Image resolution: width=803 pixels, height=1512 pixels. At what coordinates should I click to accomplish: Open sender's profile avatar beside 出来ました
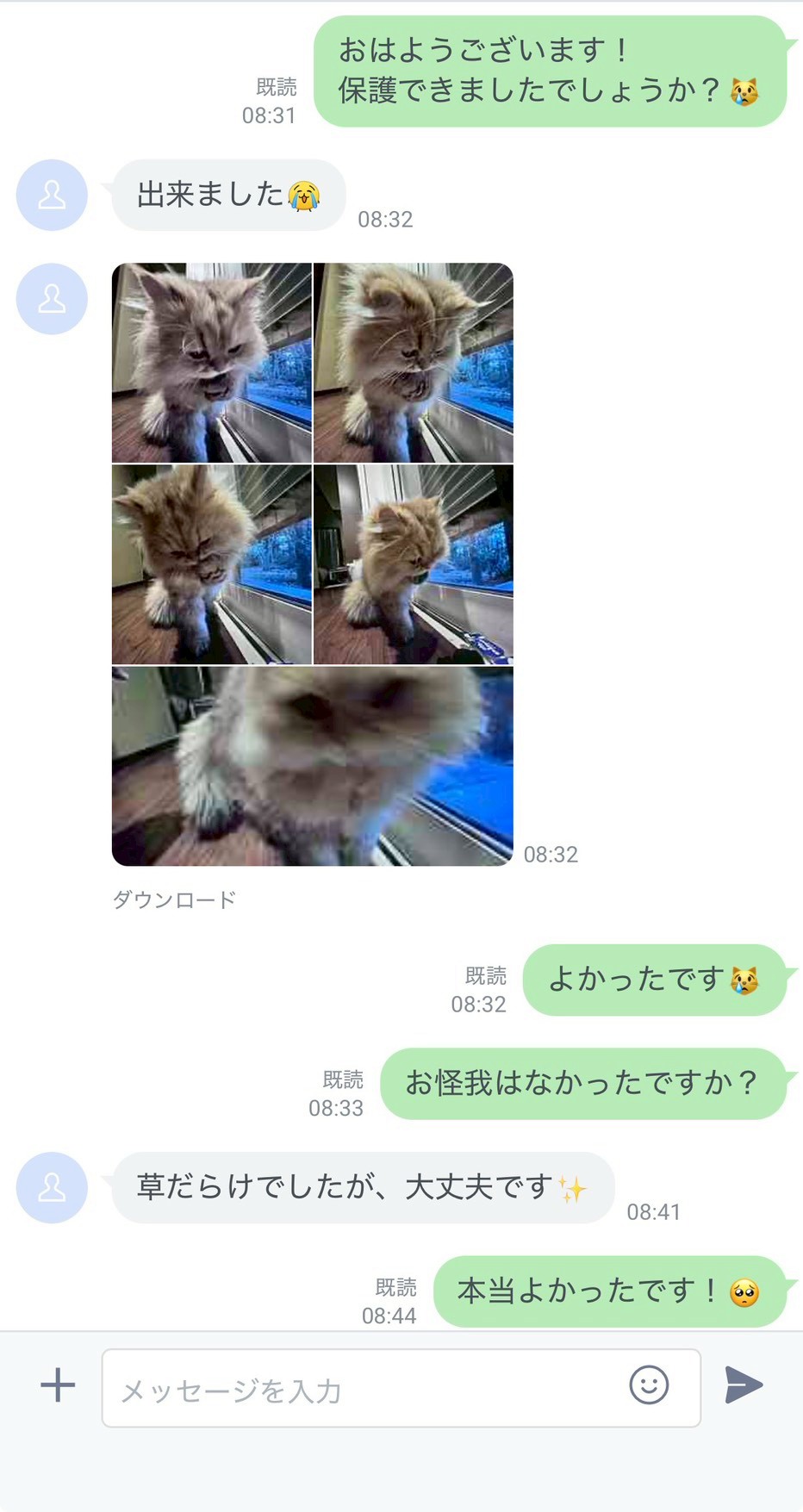(x=52, y=196)
